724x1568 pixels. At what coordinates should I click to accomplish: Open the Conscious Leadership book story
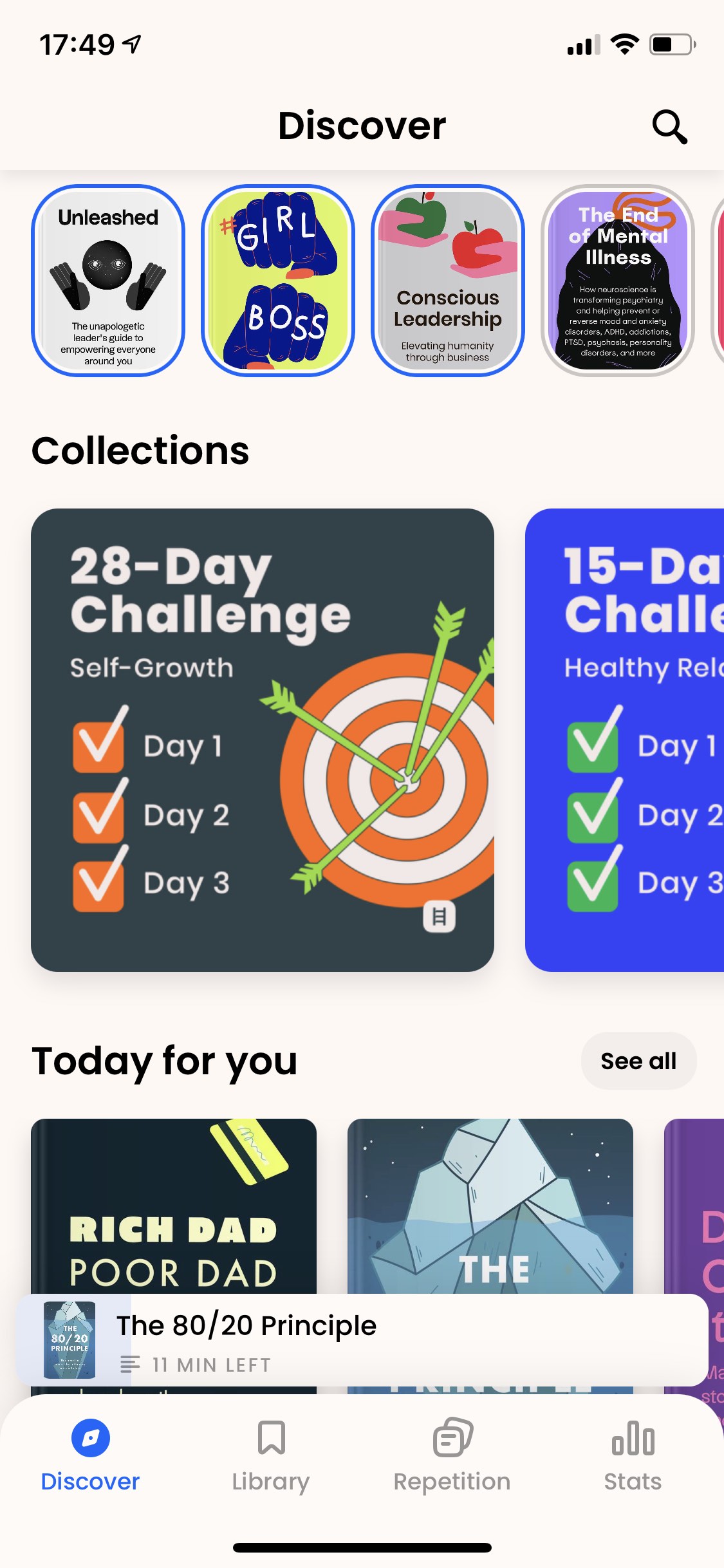[448, 281]
